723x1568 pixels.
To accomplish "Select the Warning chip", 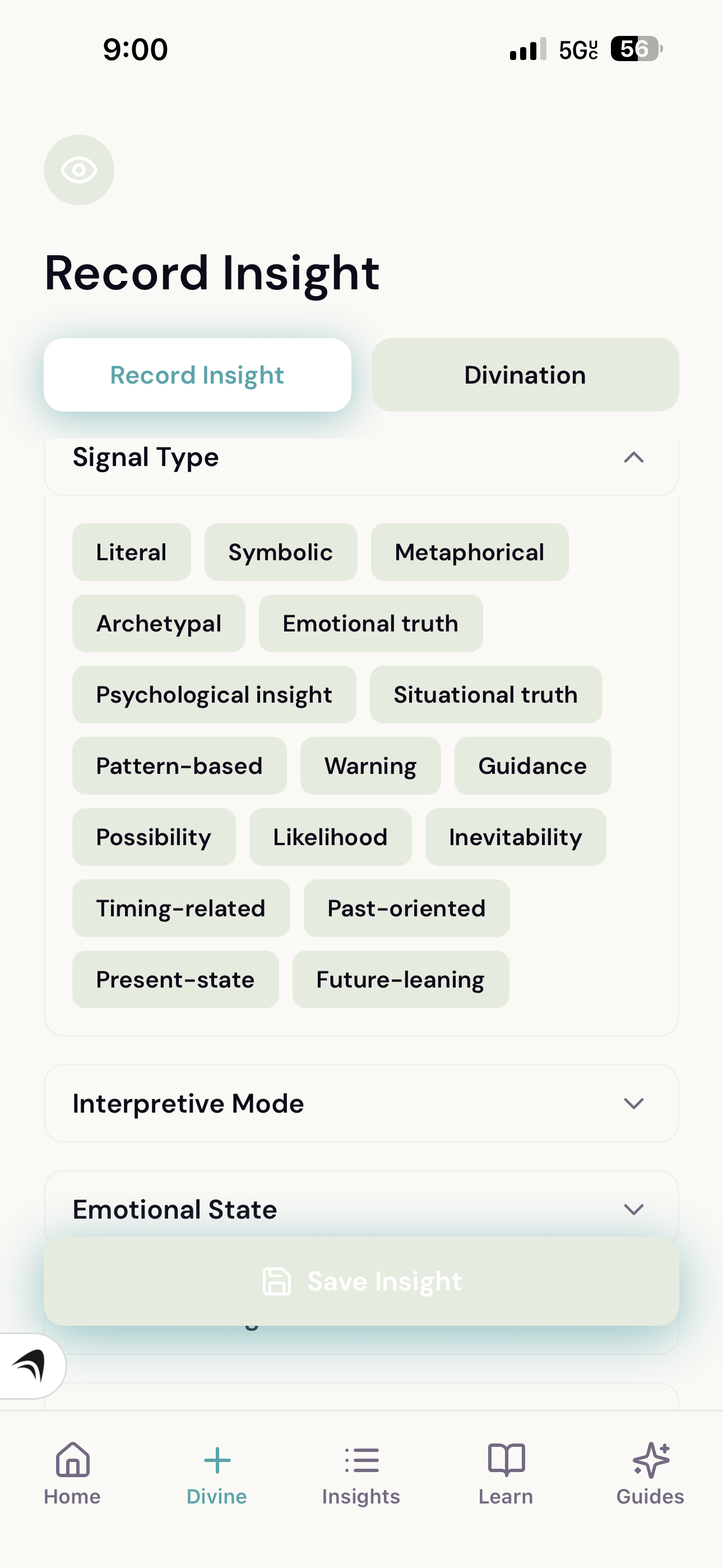I will pyautogui.click(x=370, y=765).
